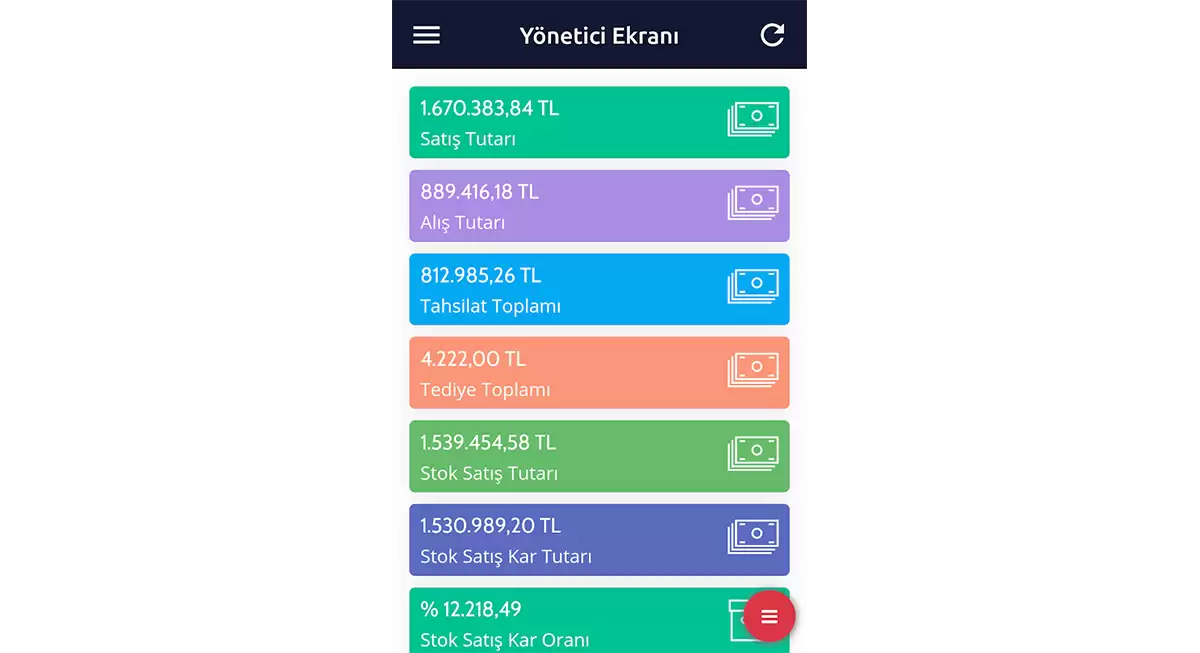
Task: Select the Tediye Toplamı card
Action: [598, 373]
